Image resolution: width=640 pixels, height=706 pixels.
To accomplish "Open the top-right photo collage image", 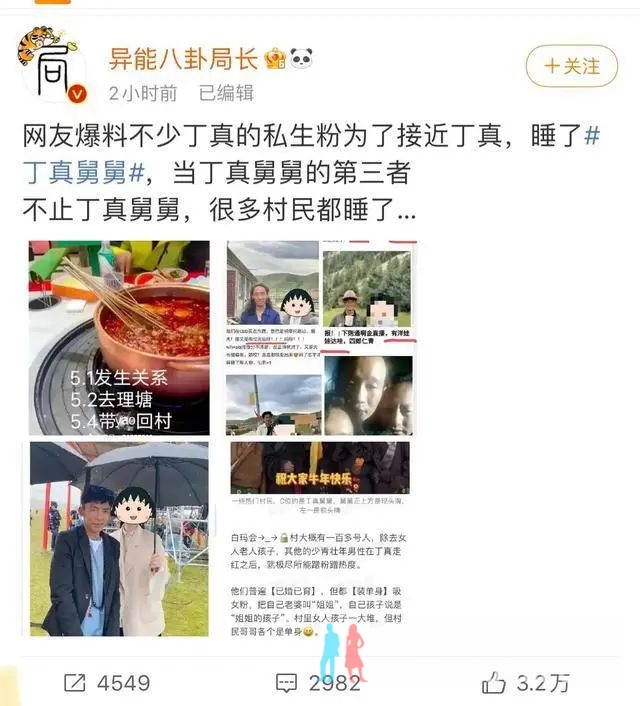I will coord(320,337).
